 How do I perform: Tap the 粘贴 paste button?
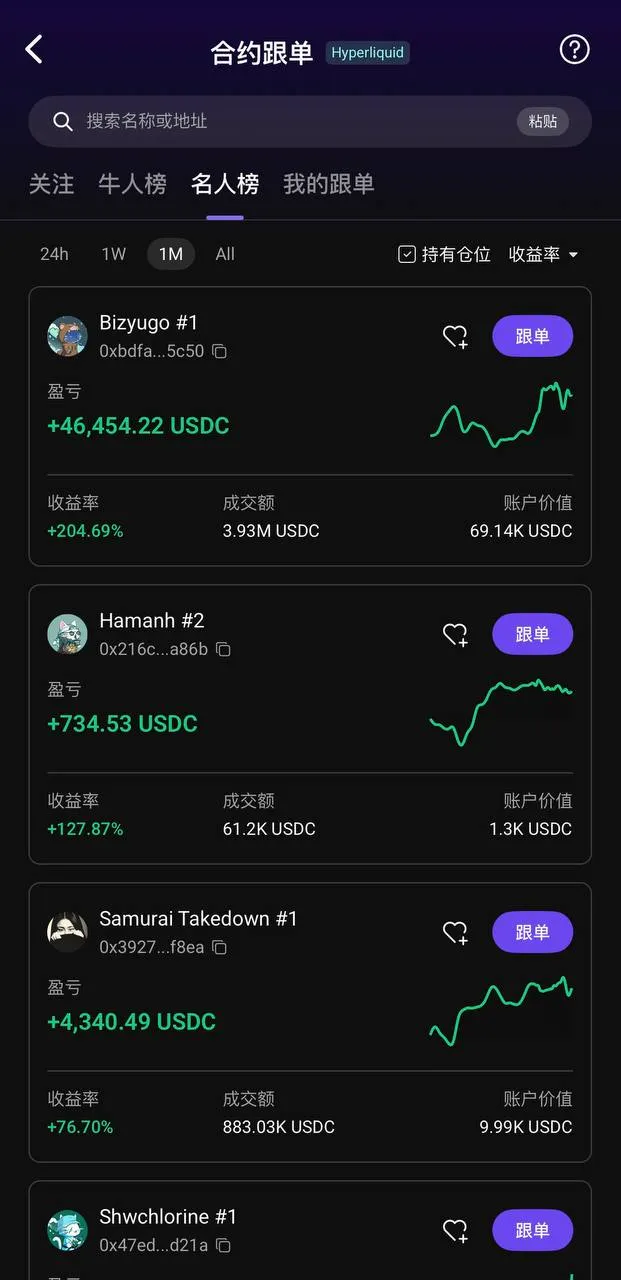click(x=543, y=121)
